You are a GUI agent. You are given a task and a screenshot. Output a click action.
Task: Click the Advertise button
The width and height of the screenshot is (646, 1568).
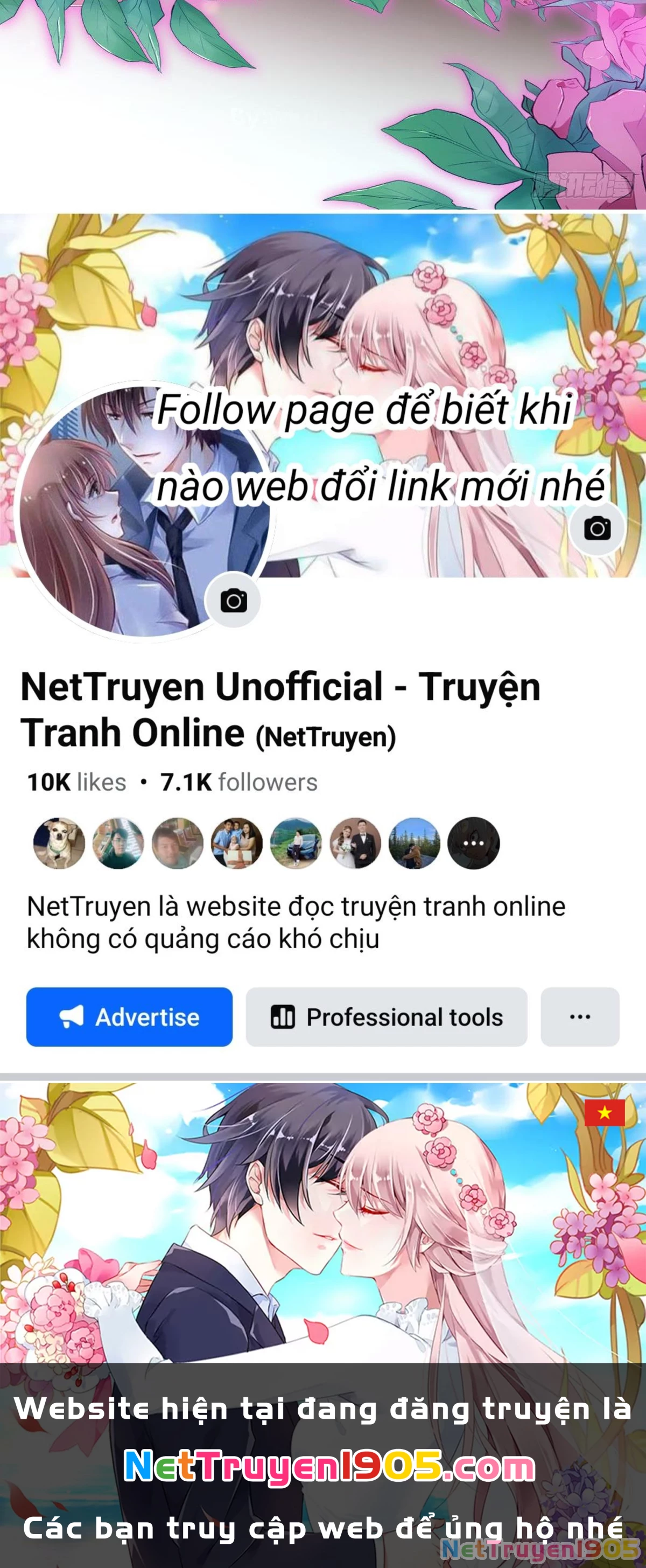point(129,1016)
